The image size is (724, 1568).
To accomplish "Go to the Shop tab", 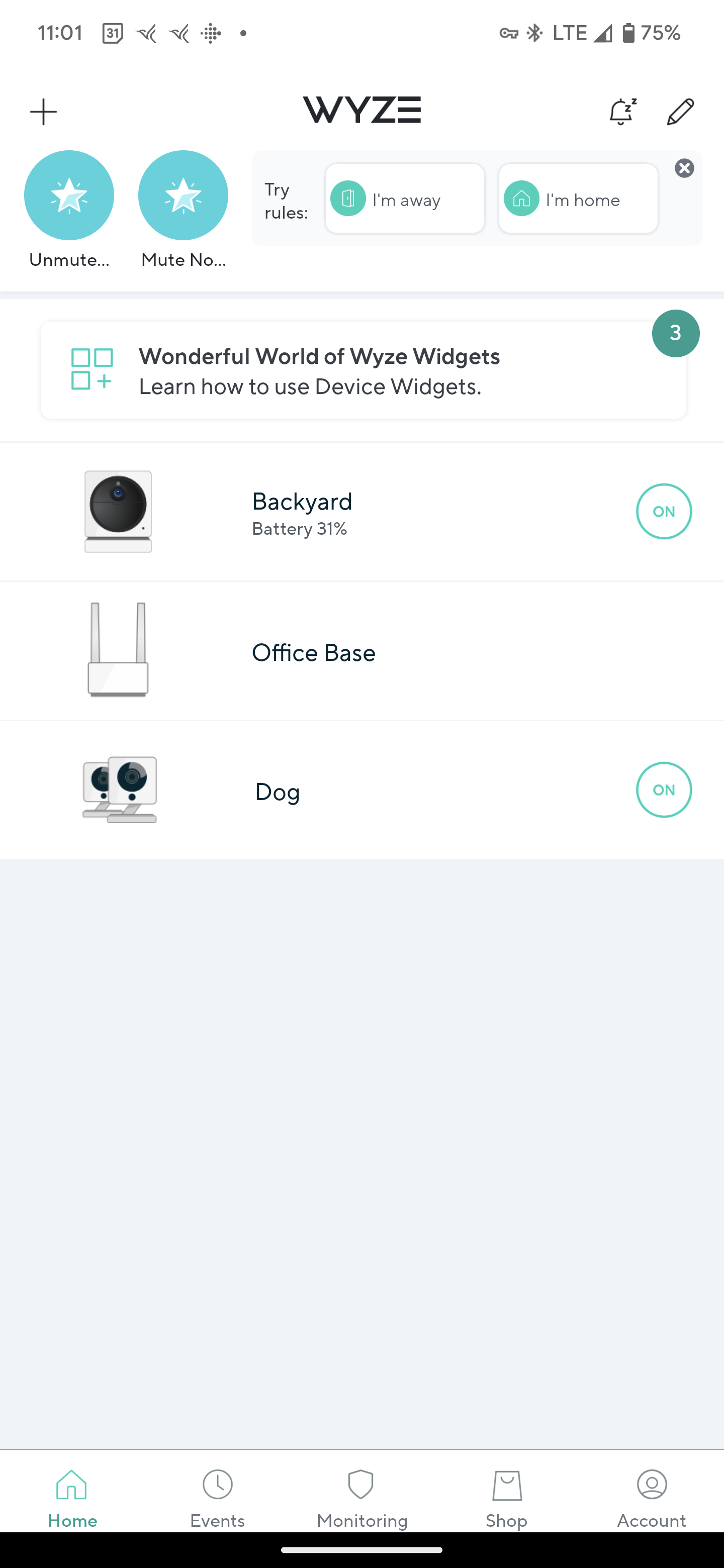I will (x=507, y=1498).
